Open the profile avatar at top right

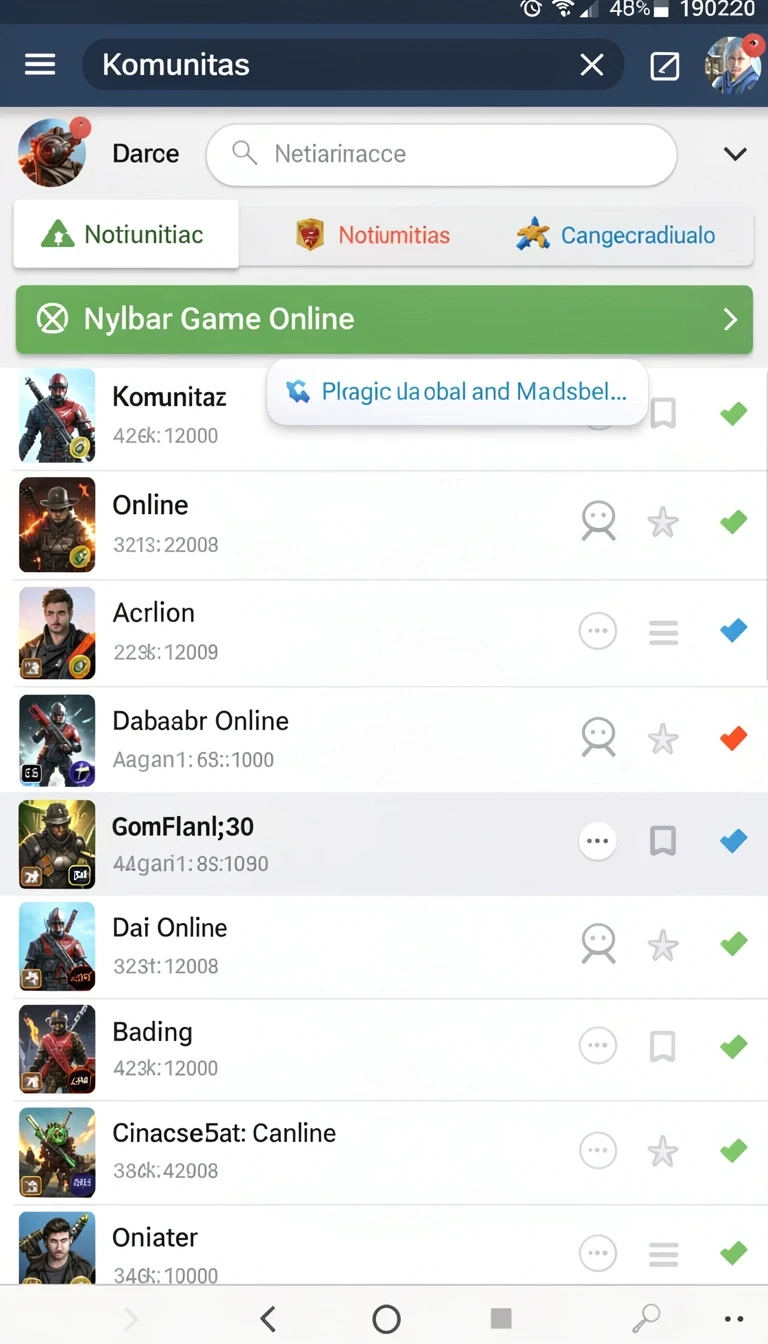coord(732,66)
